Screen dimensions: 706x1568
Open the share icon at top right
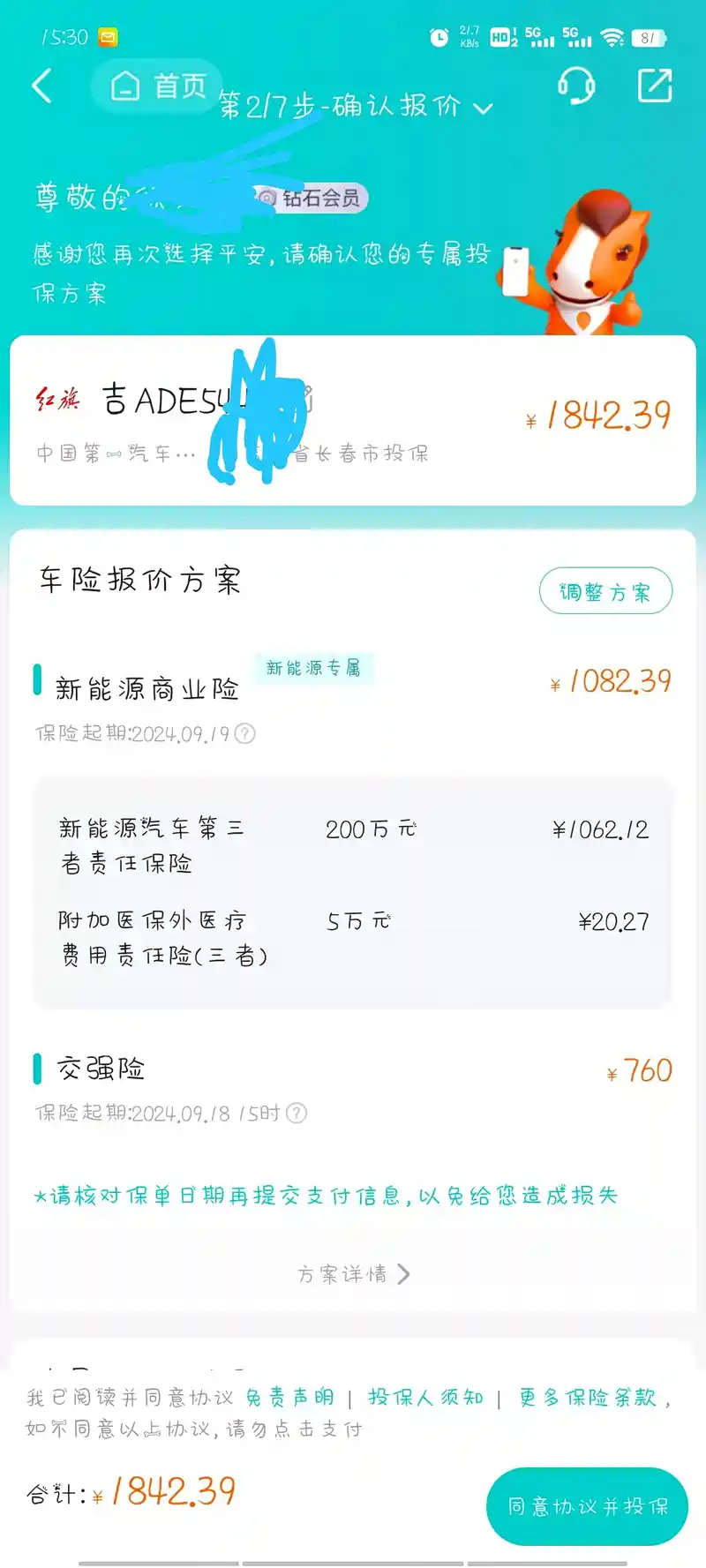pyautogui.click(x=654, y=86)
